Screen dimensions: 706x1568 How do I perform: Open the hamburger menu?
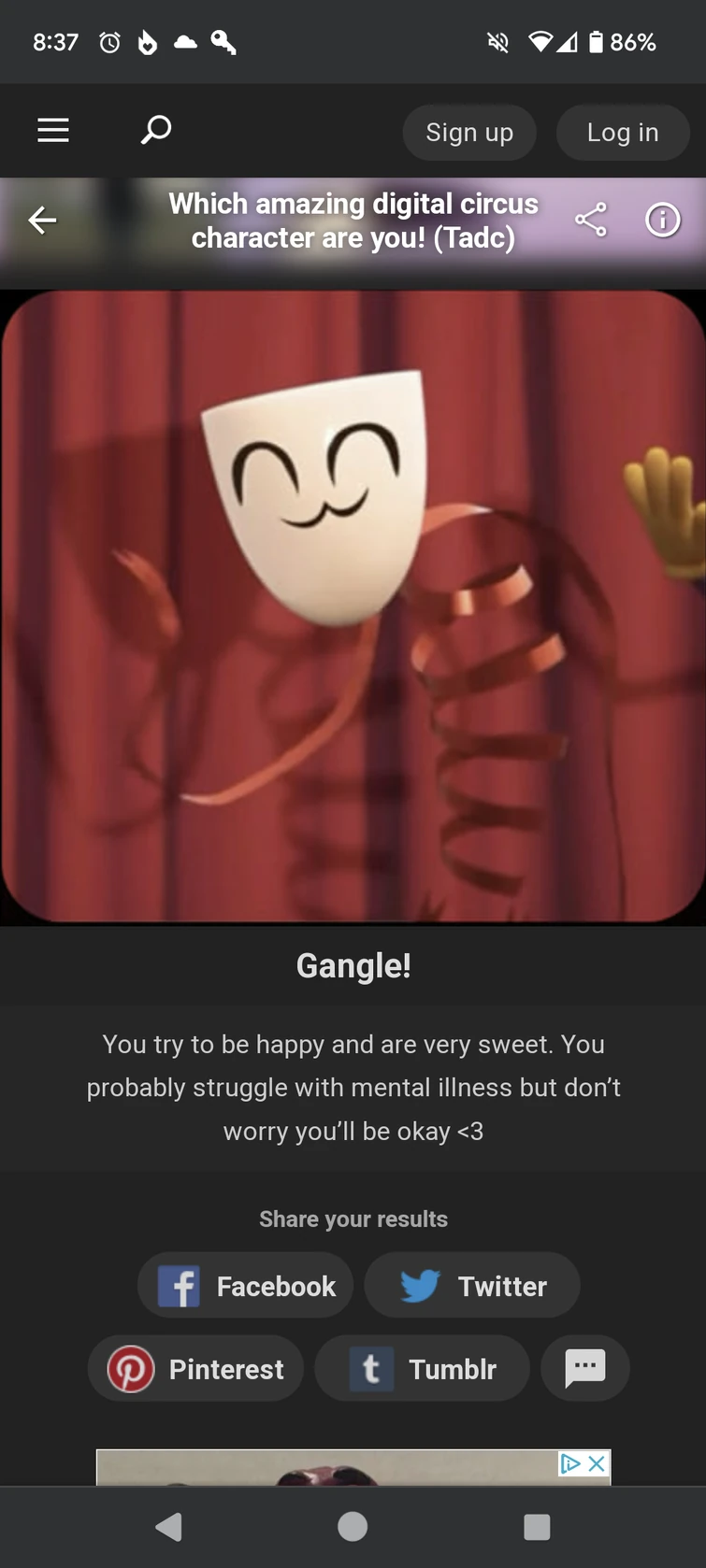[x=53, y=130]
